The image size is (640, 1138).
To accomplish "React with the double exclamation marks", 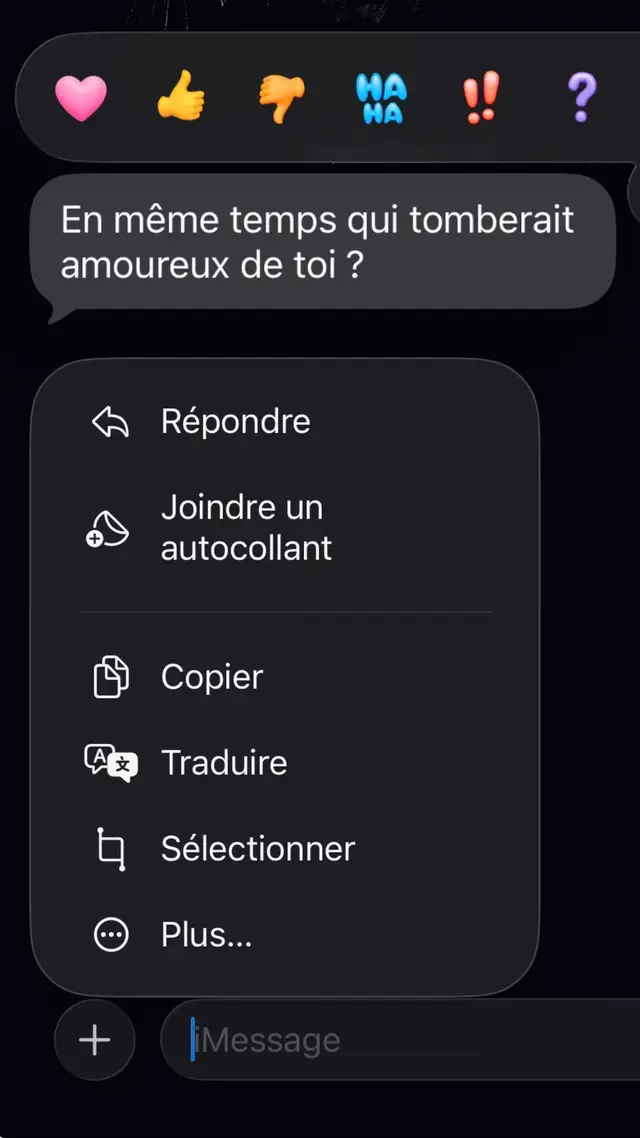I will coord(481,96).
